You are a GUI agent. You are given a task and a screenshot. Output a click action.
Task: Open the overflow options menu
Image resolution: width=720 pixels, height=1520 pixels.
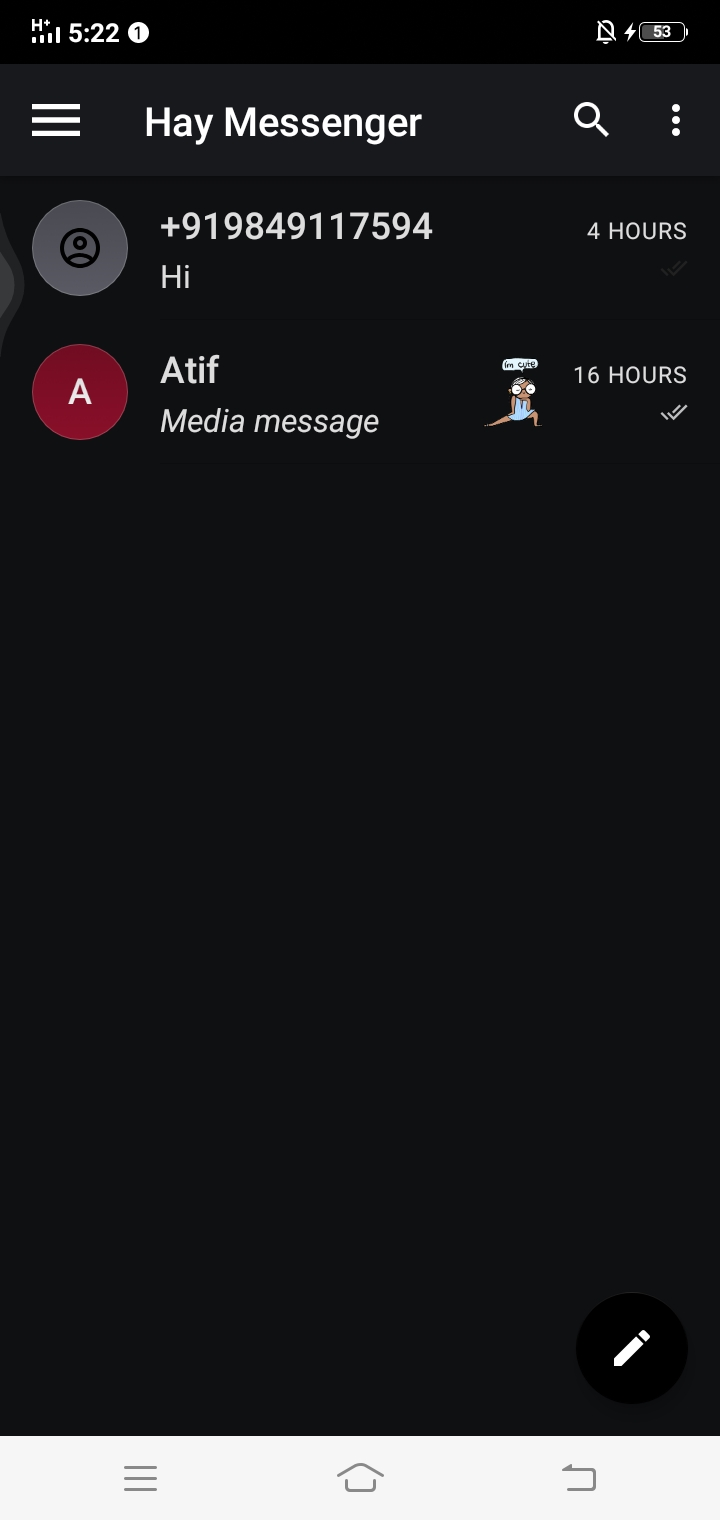676,120
